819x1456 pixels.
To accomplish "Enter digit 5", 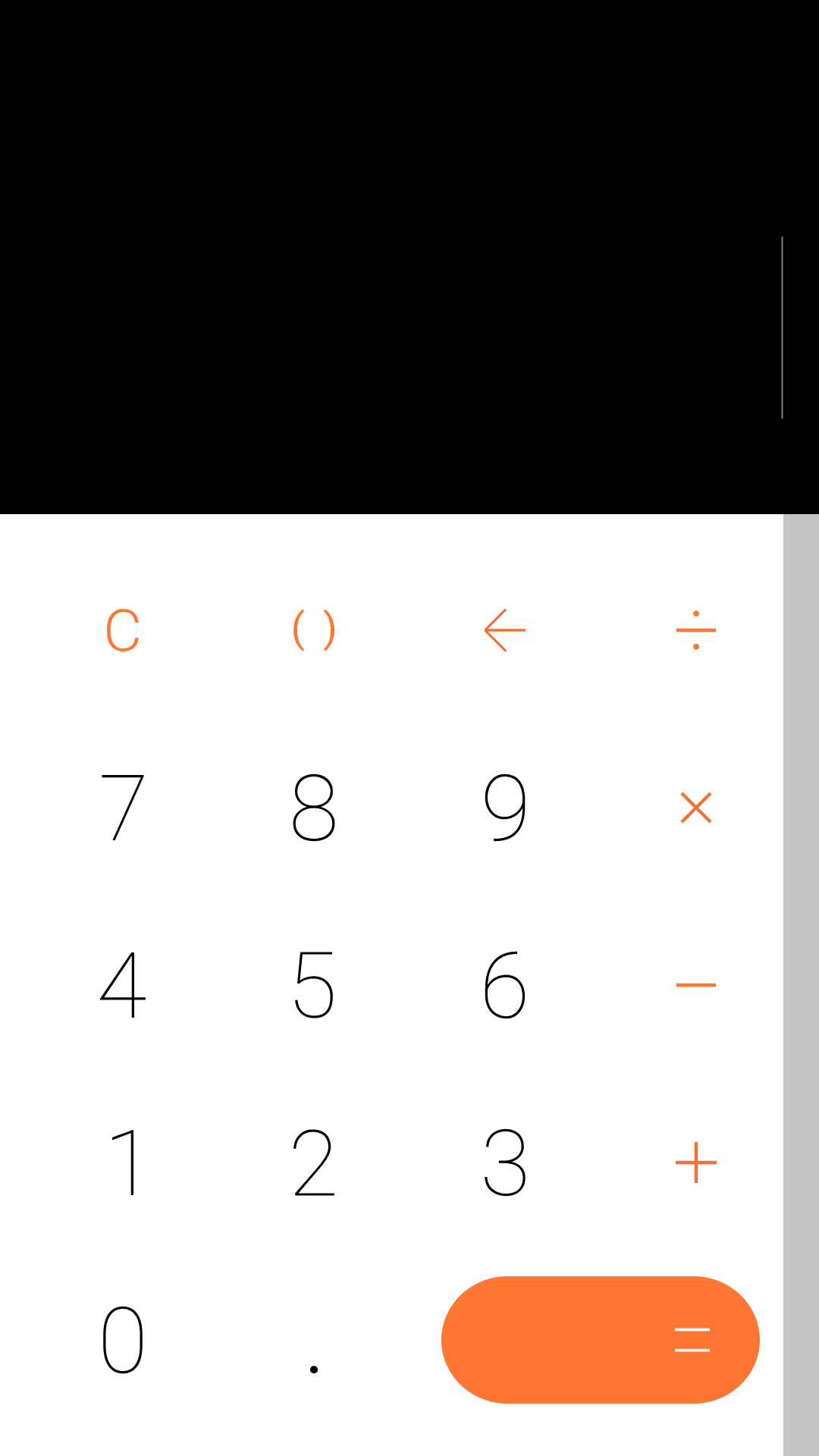I will click(314, 985).
